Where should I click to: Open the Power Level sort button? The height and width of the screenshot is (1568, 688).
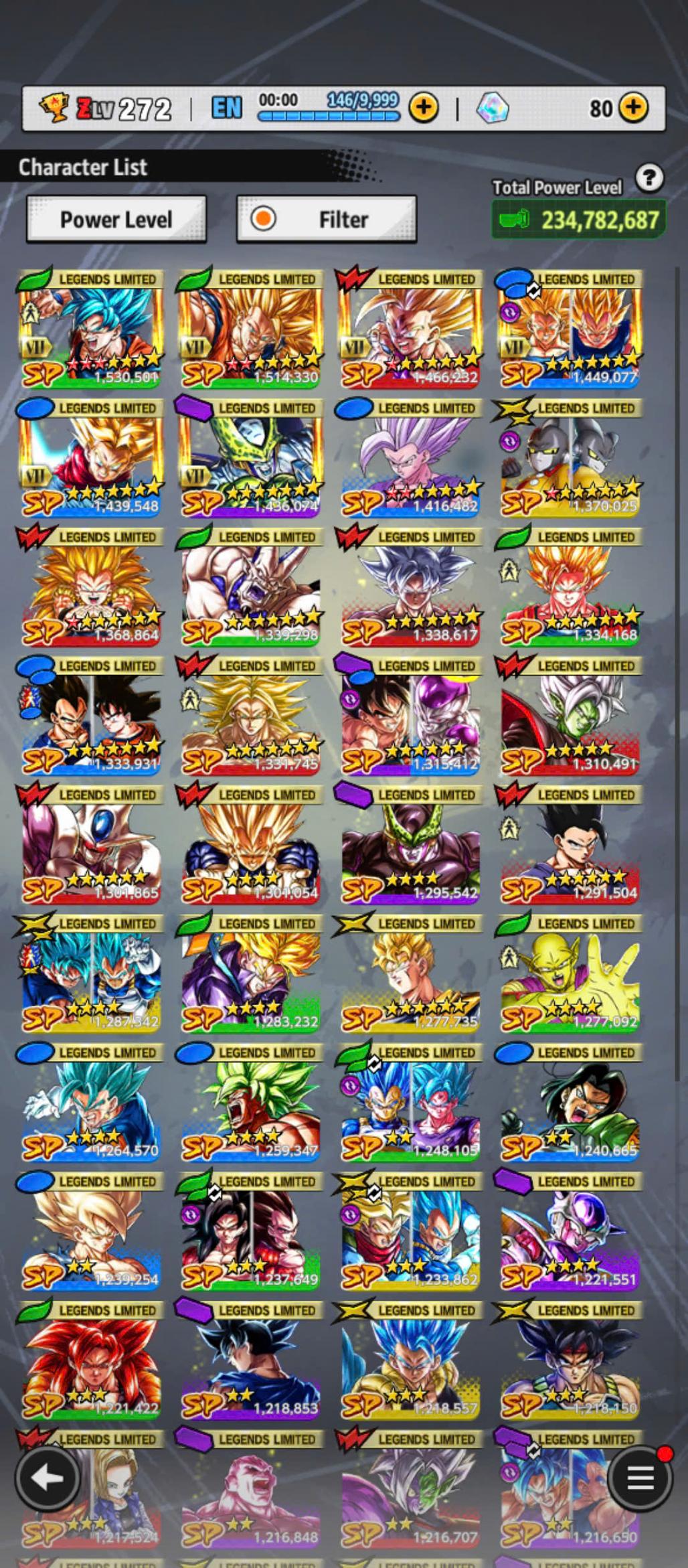pyautogui.click(x=116, y=219)
